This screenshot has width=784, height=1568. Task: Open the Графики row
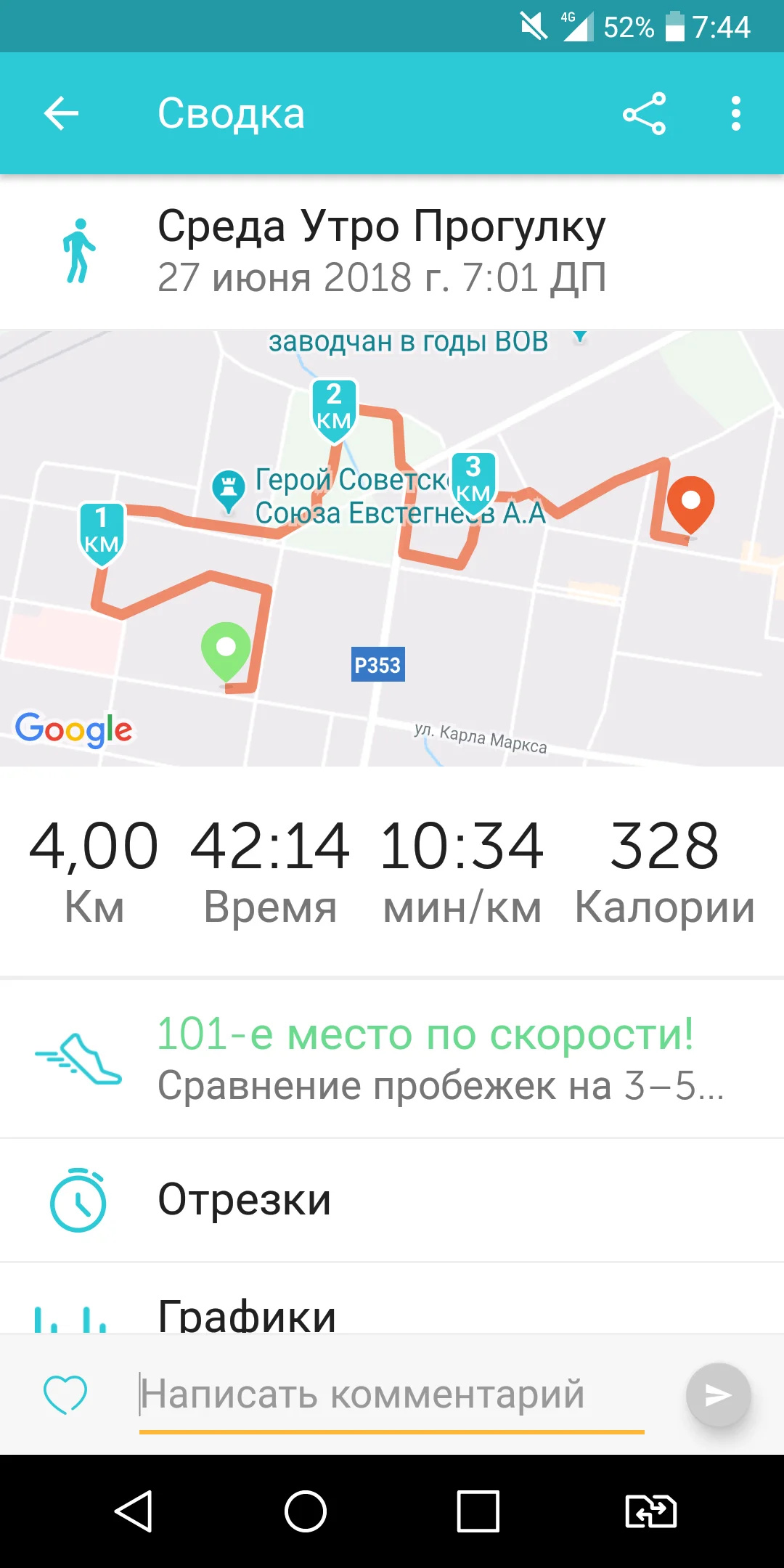(x=392, y=1299)
